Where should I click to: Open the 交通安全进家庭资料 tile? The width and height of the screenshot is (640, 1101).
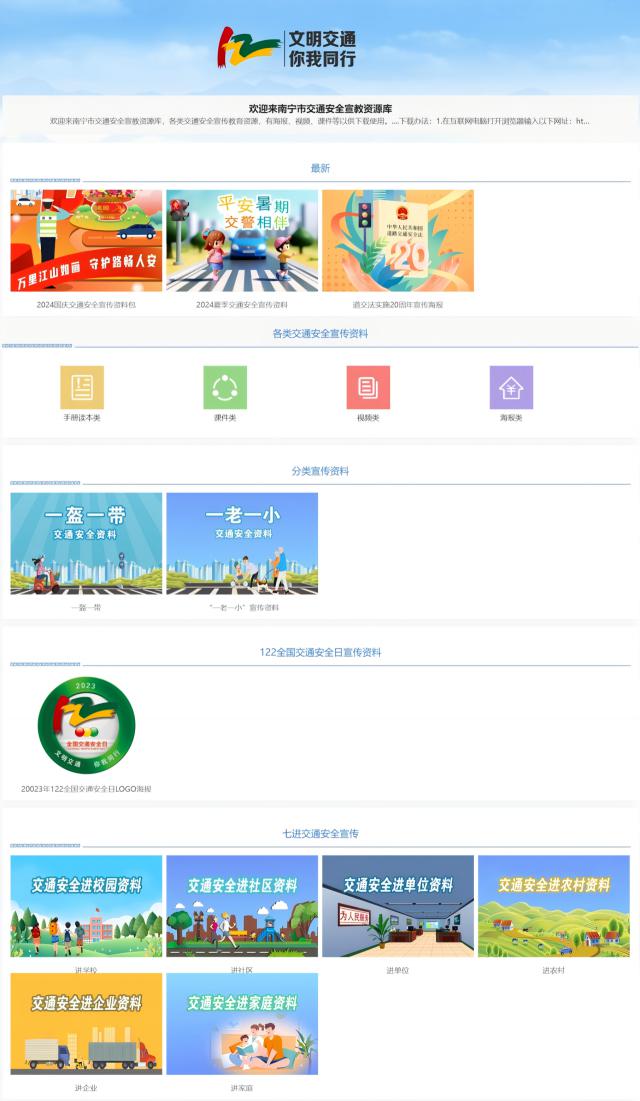[x=242, y=1024]
